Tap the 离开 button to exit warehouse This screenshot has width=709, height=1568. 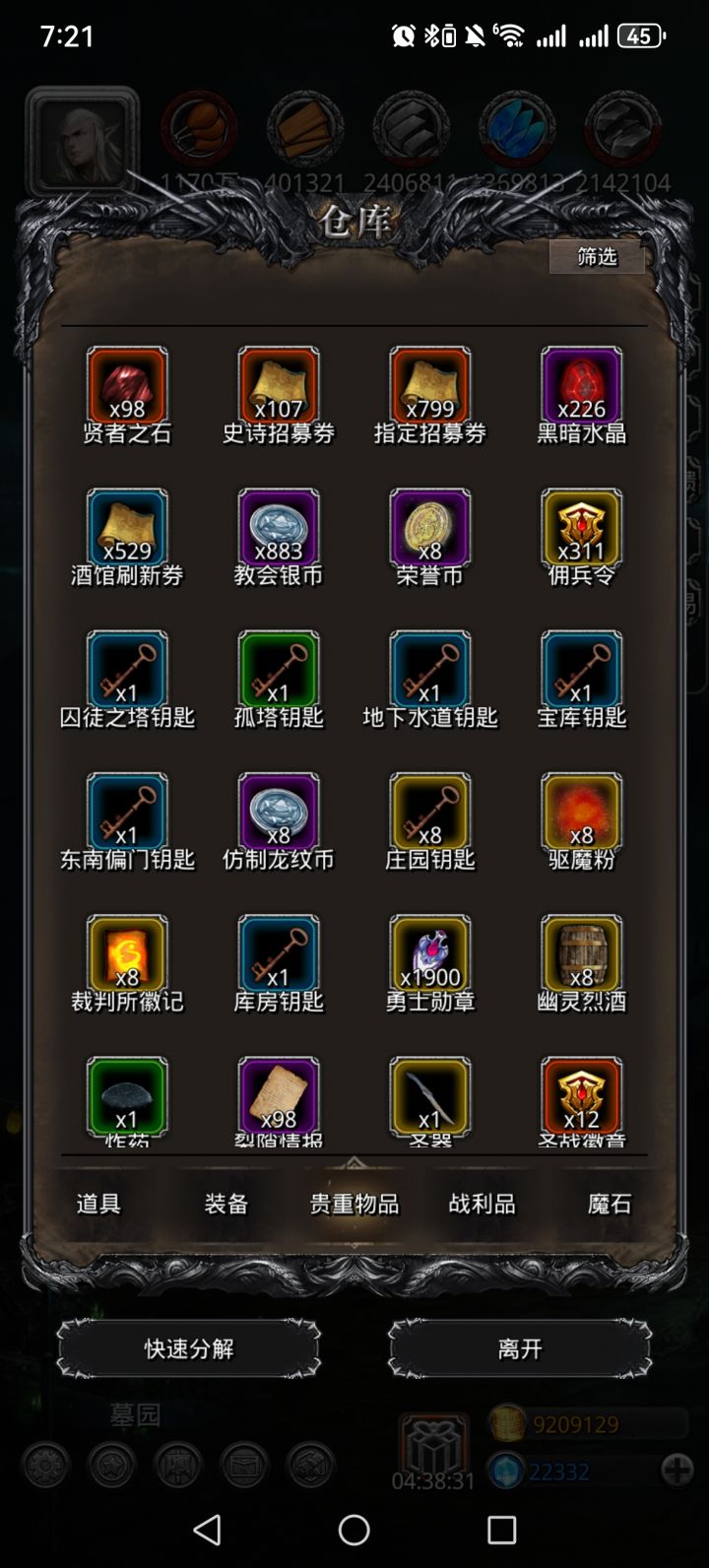click(519, 1347)
